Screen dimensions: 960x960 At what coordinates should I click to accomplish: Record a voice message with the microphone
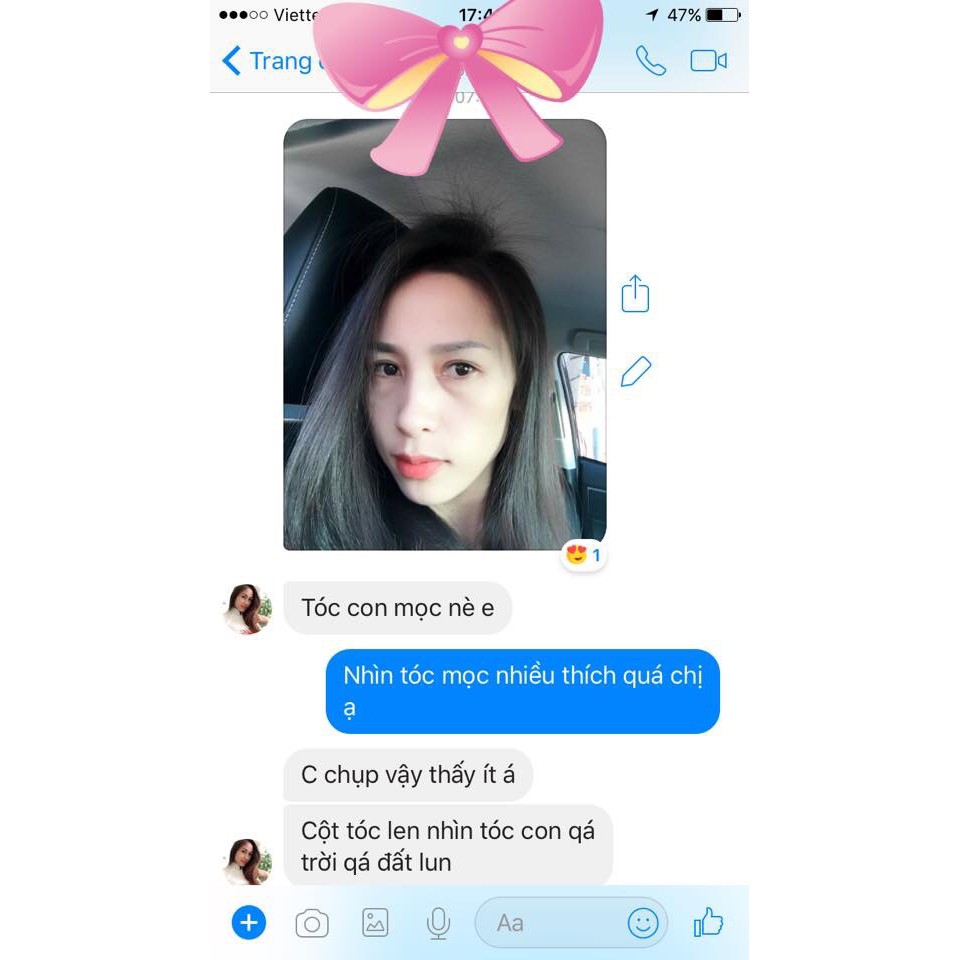[438, 924]
